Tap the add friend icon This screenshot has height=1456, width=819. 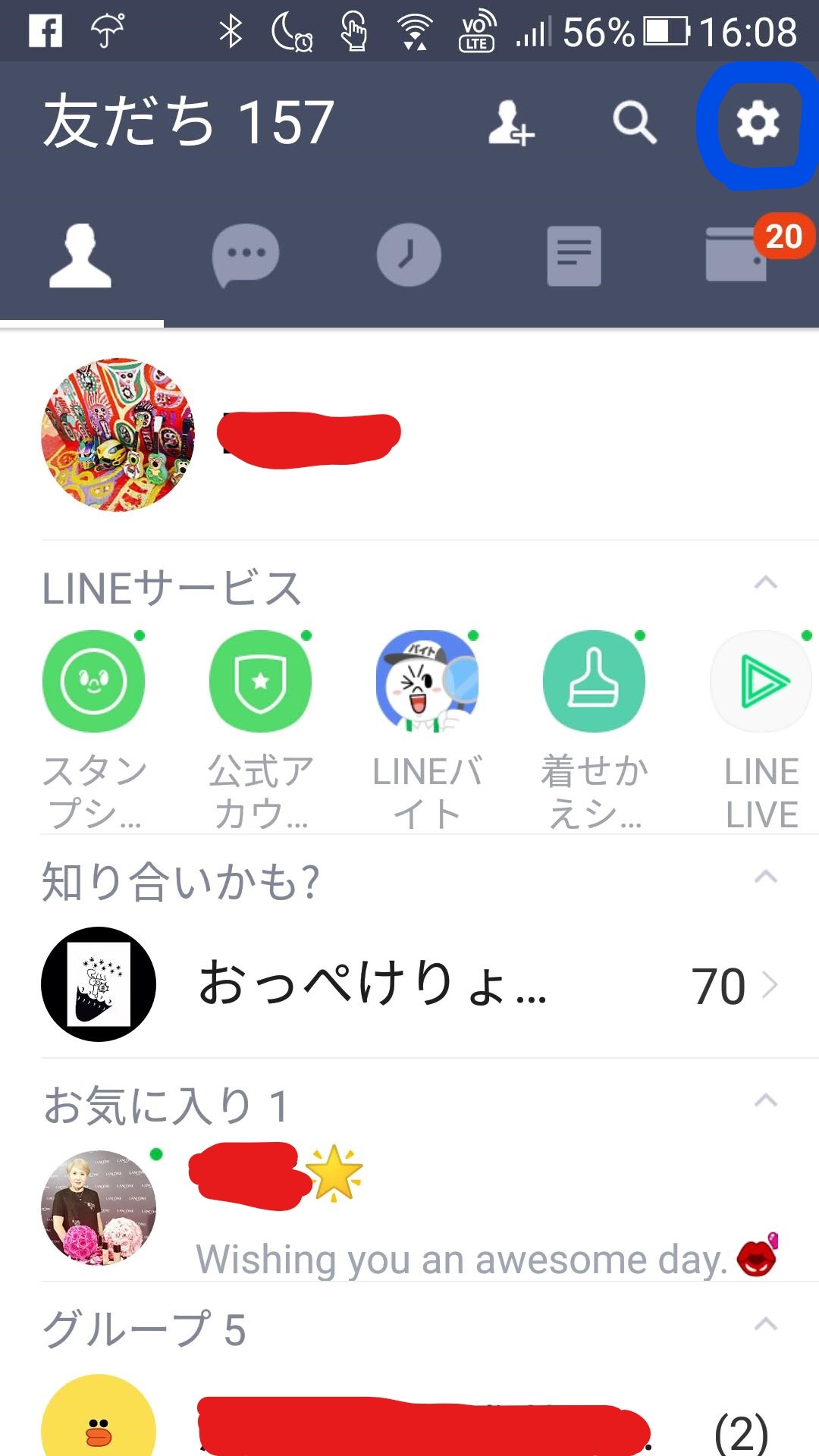point(510,123)
